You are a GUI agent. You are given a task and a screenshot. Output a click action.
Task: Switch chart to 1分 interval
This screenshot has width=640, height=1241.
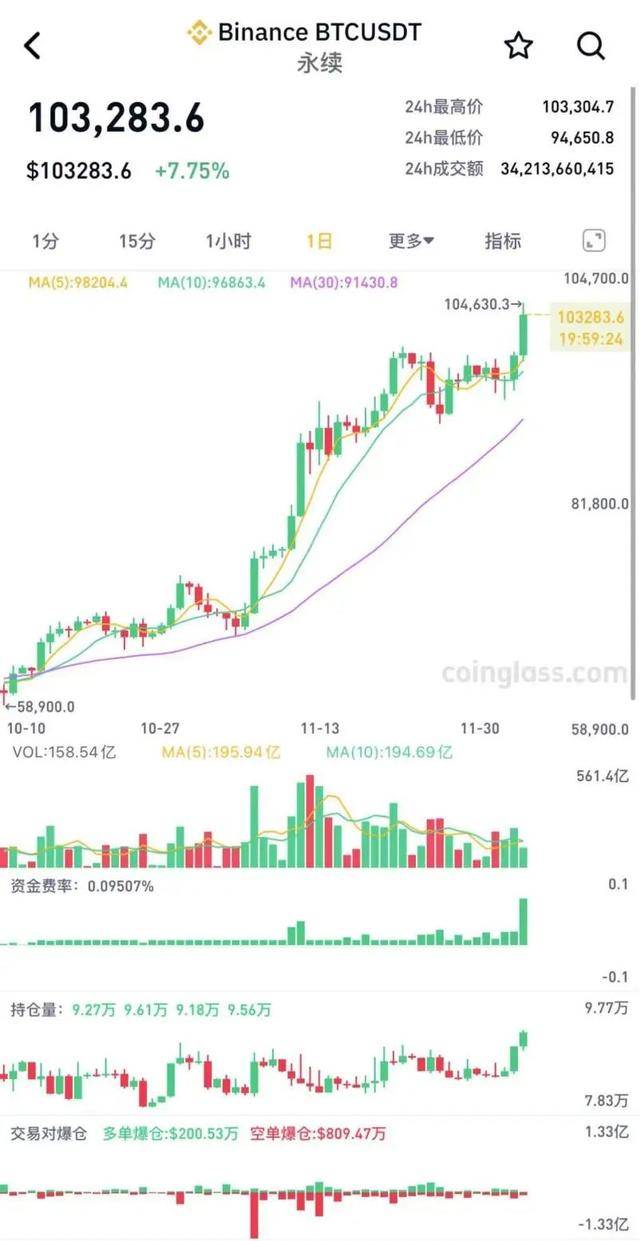[45, 241]
